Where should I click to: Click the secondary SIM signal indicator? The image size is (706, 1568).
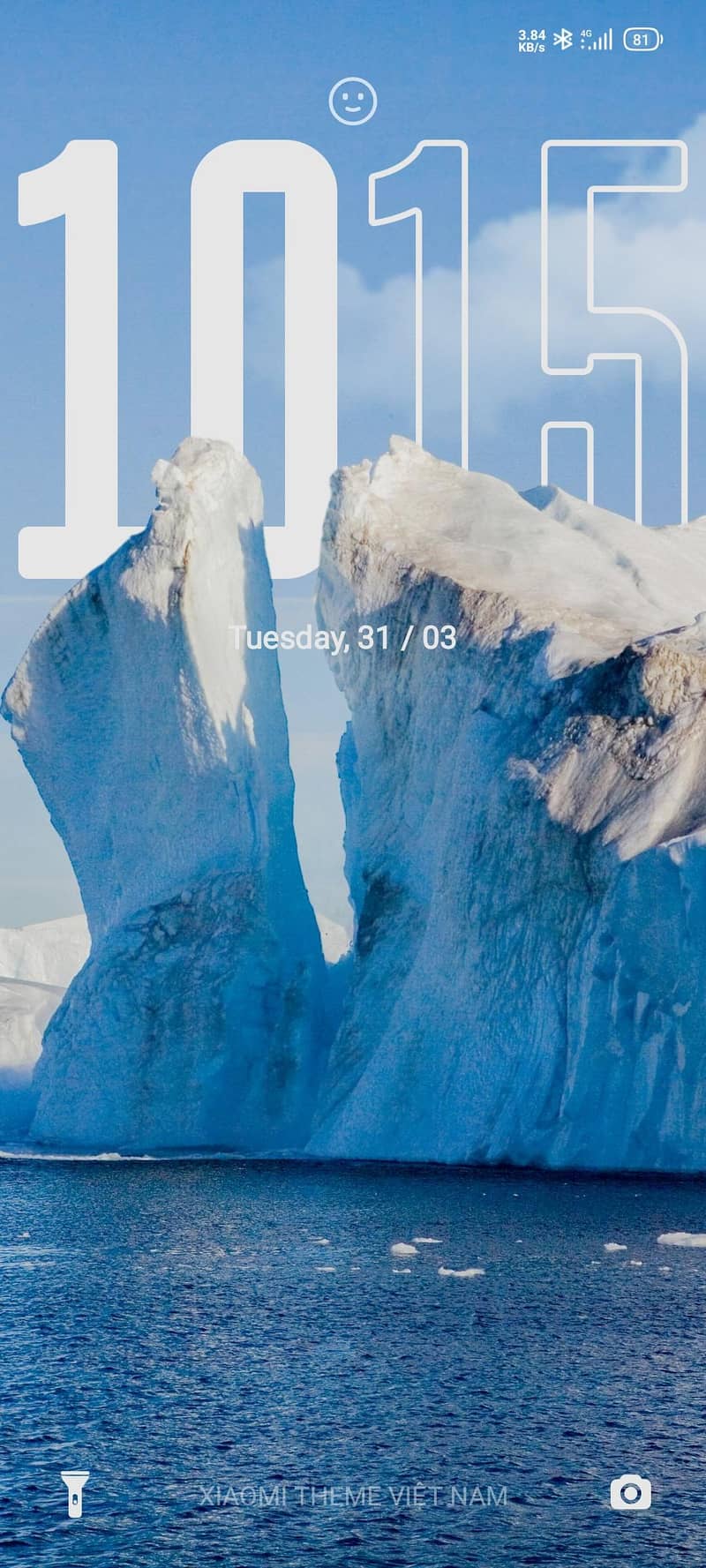coord(584,42)
